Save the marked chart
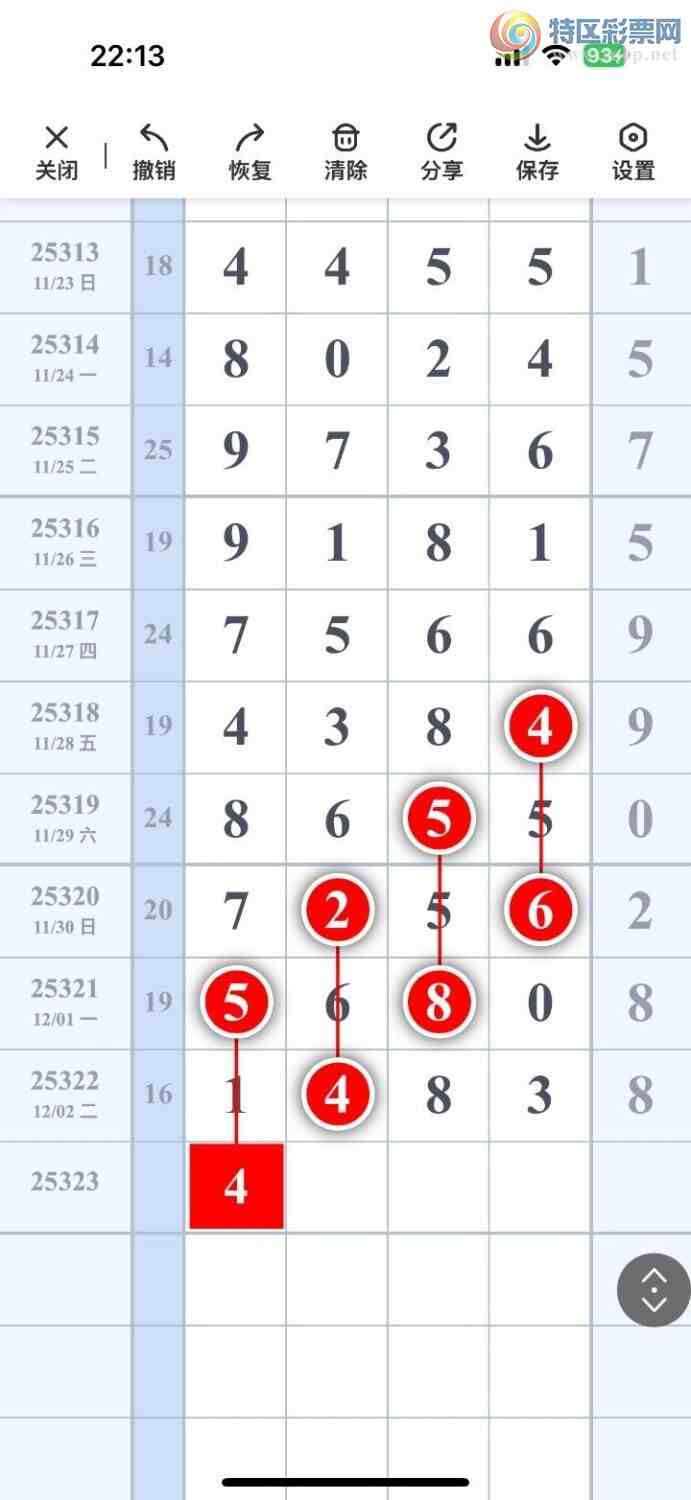 537,152
